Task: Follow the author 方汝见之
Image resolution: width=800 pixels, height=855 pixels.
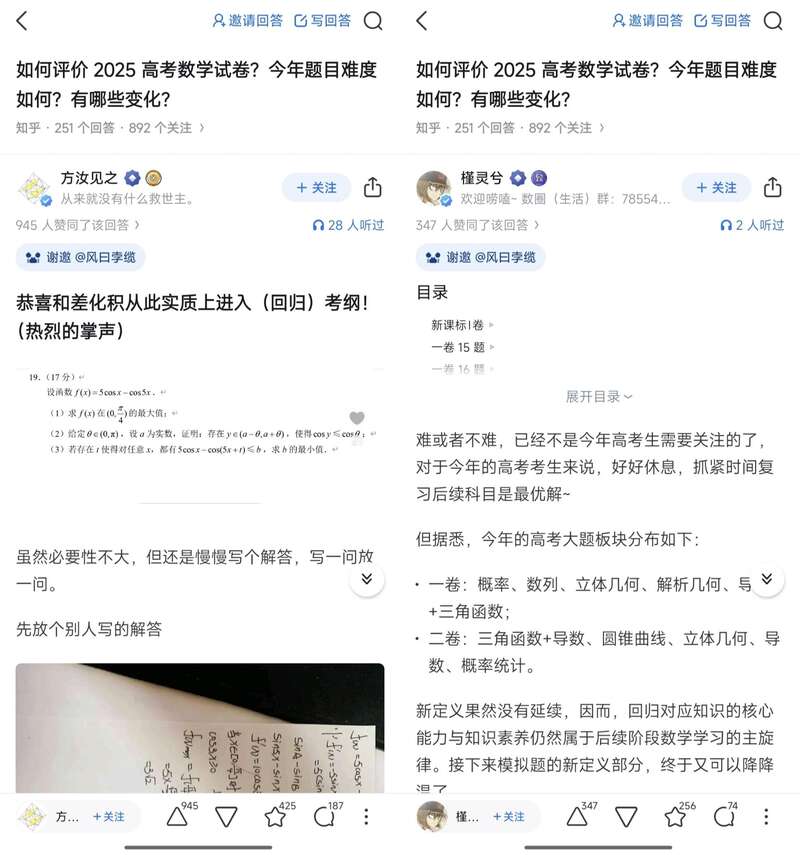Action: pos(316,188)
